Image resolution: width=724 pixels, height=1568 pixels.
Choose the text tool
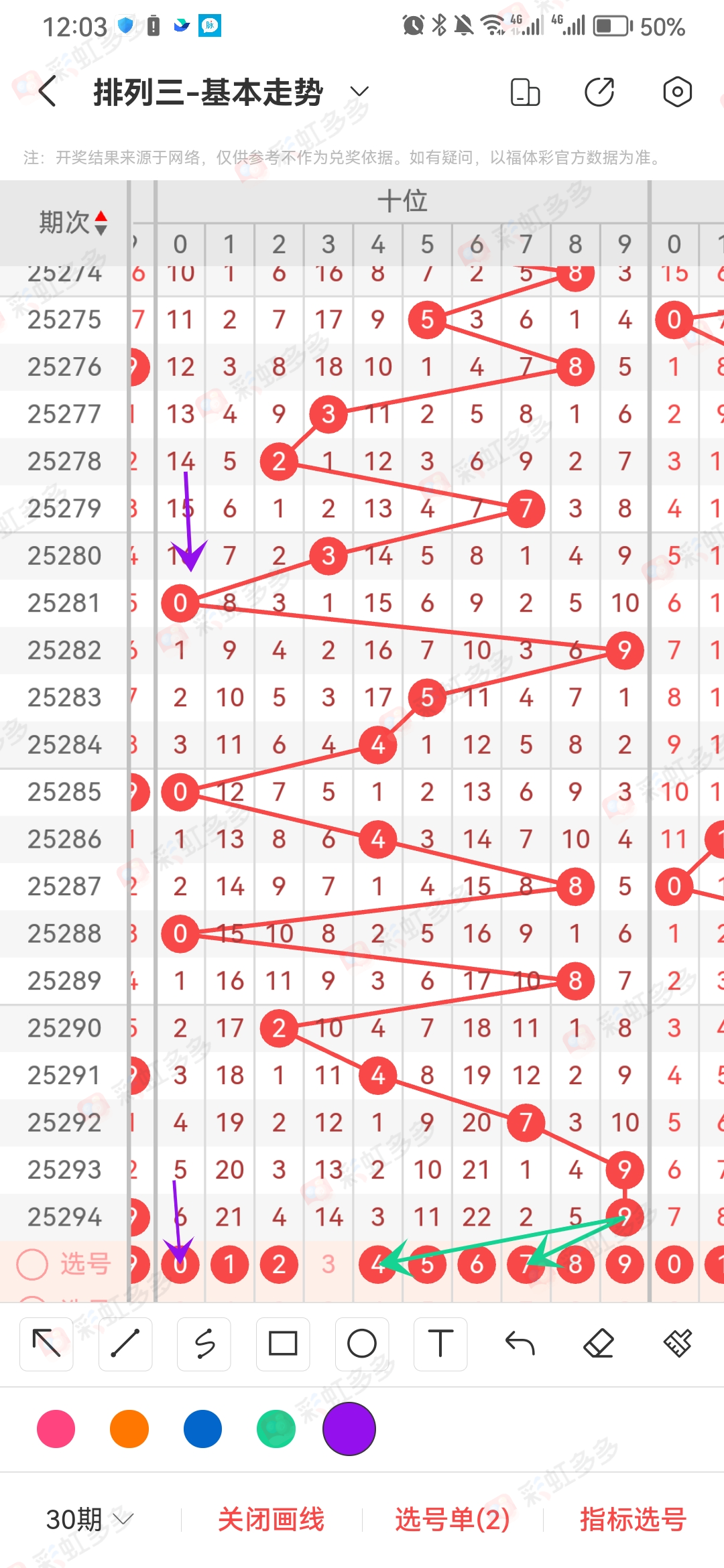(440, 1344)
